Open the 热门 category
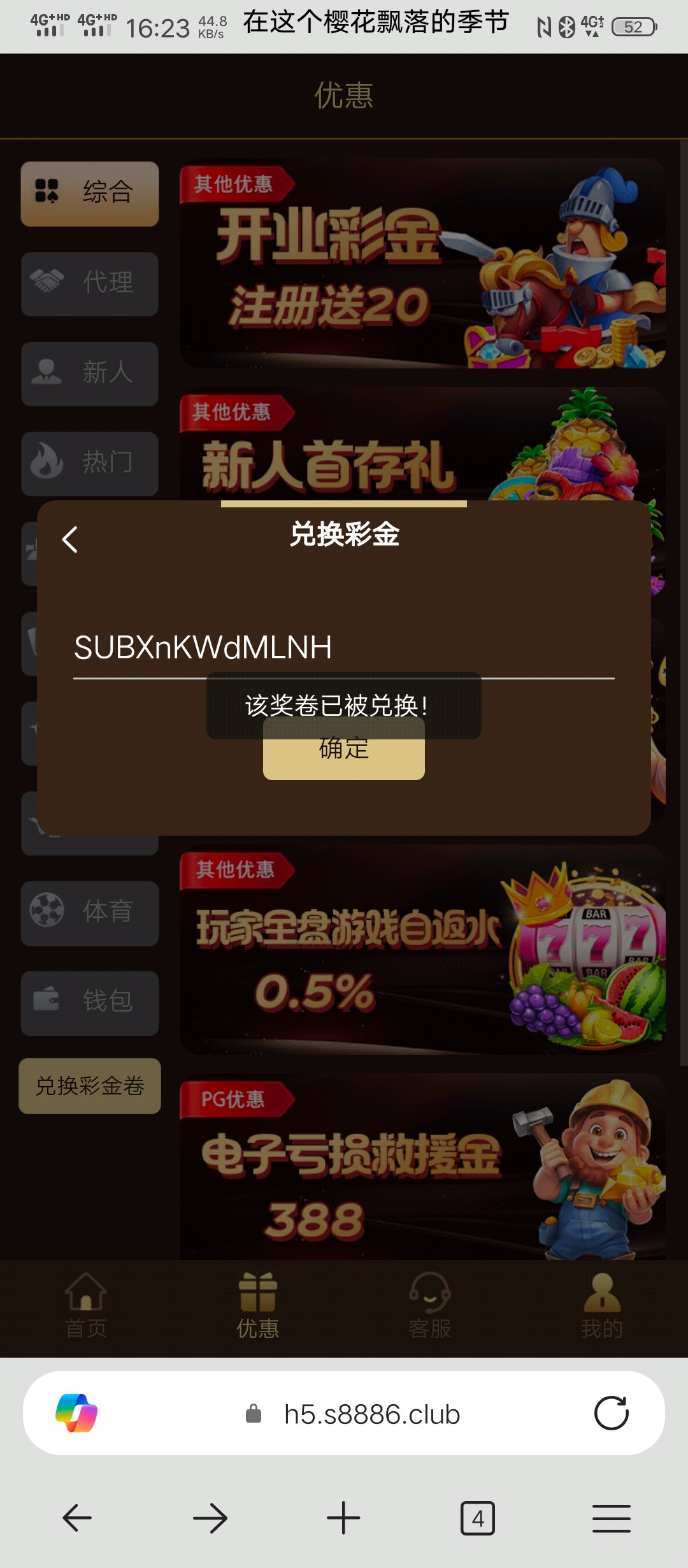This screenshot has width=688, height=1568. [x=90, y=463]
